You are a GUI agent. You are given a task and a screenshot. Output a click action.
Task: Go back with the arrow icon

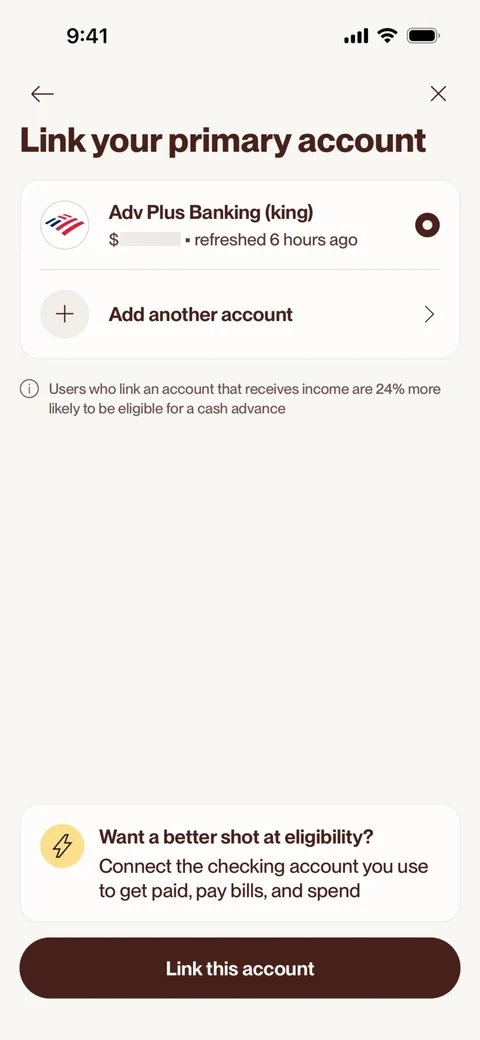point(42,94)
